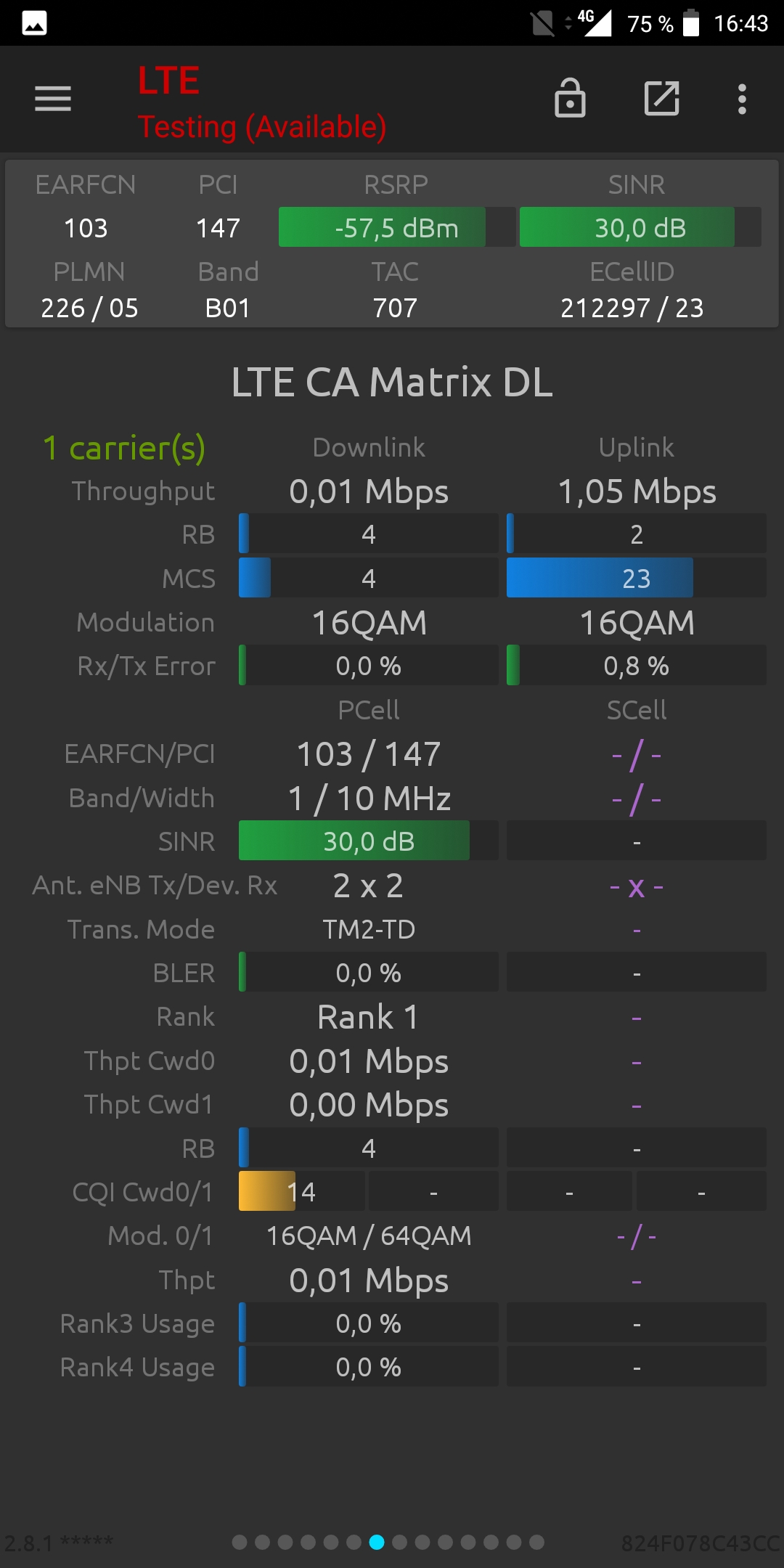Viewport: 784px width, 1568px height.
Task: Tap the export/share icon in the app bar
Action: [x=662, y=99]
